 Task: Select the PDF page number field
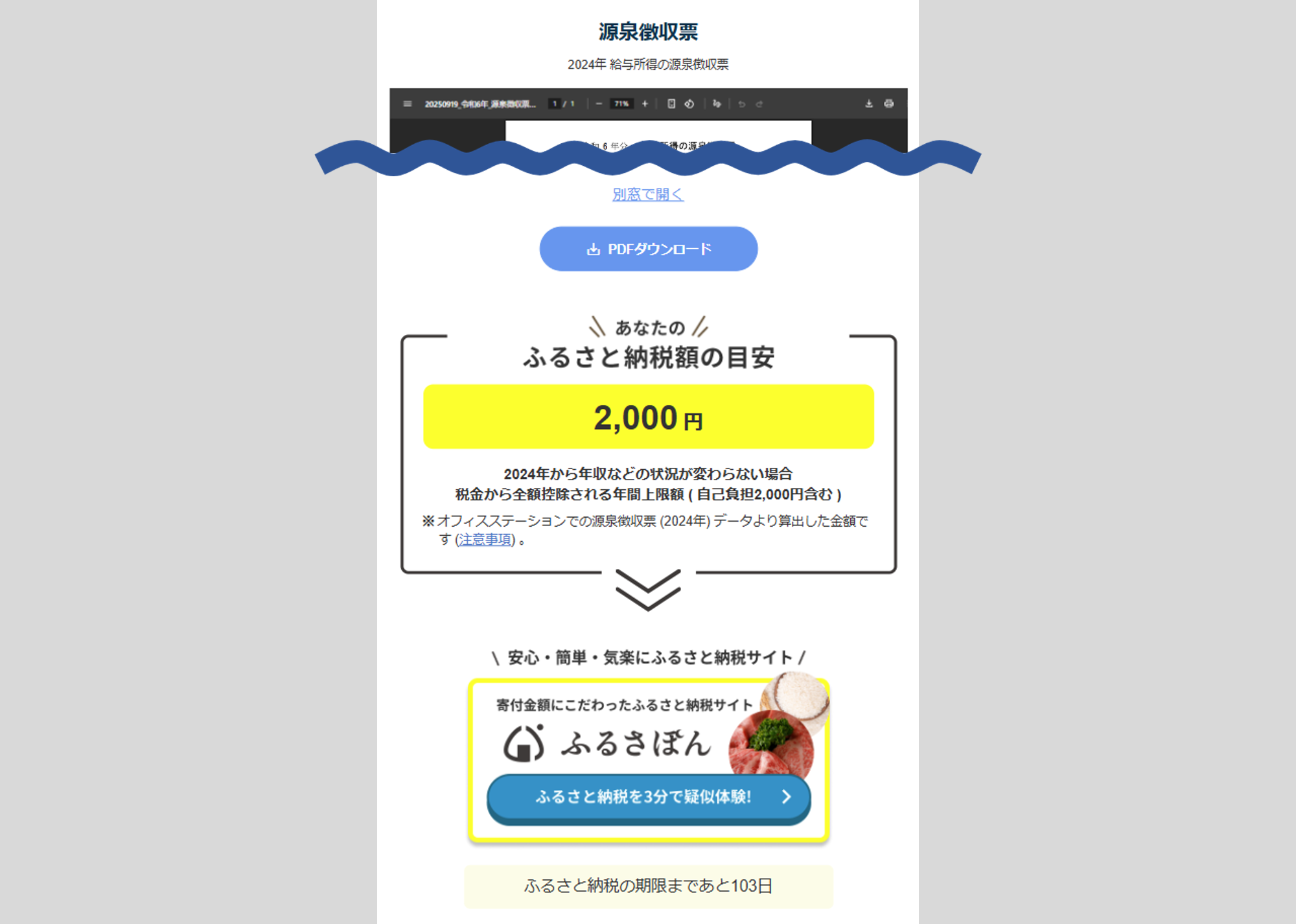tap(555, 104)
